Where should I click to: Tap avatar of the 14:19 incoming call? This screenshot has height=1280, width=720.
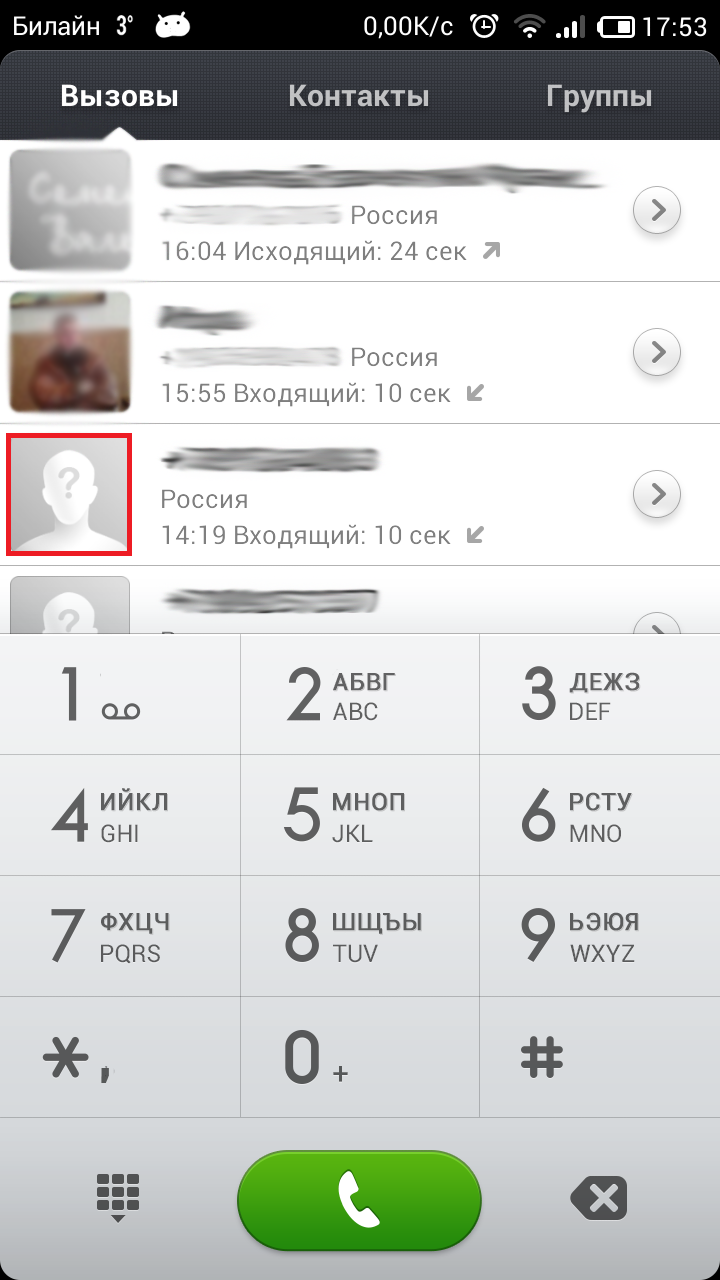(69, 494)
